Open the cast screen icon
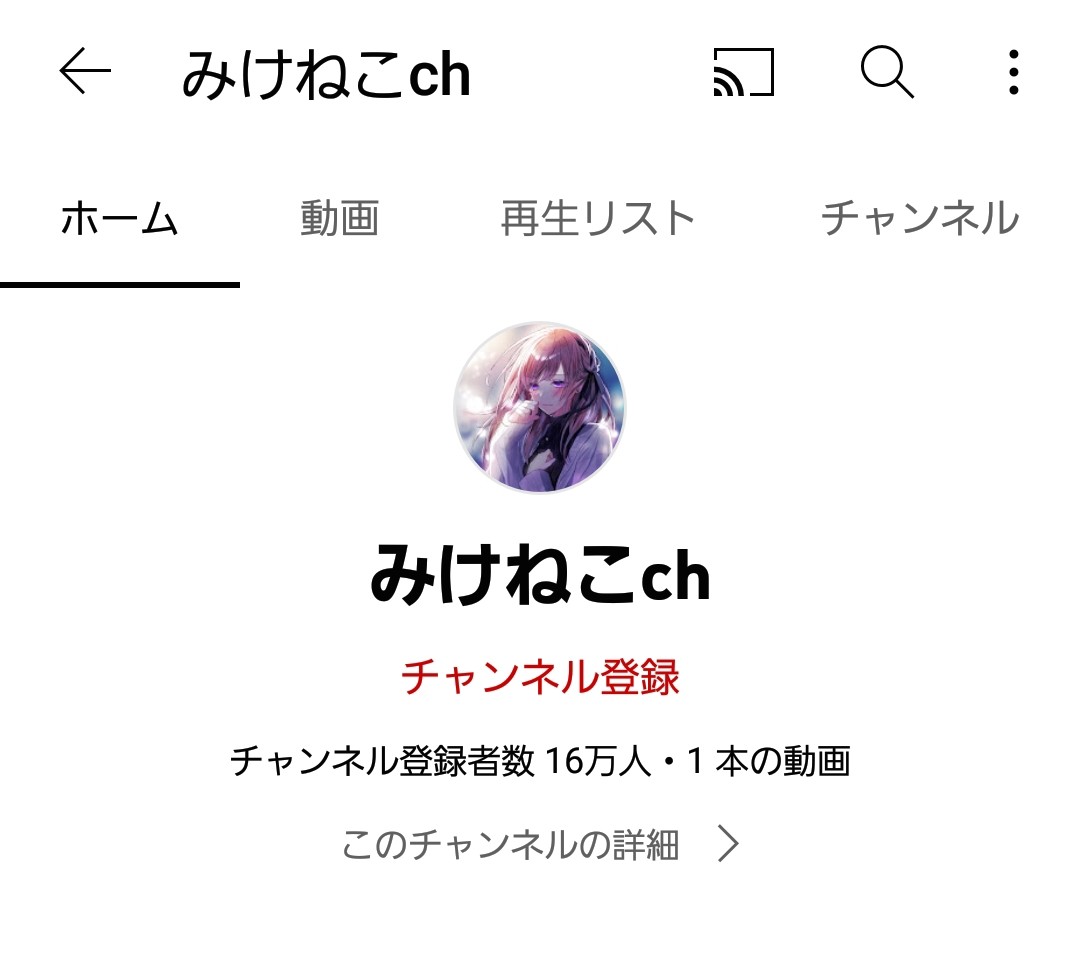 point(744,73)
